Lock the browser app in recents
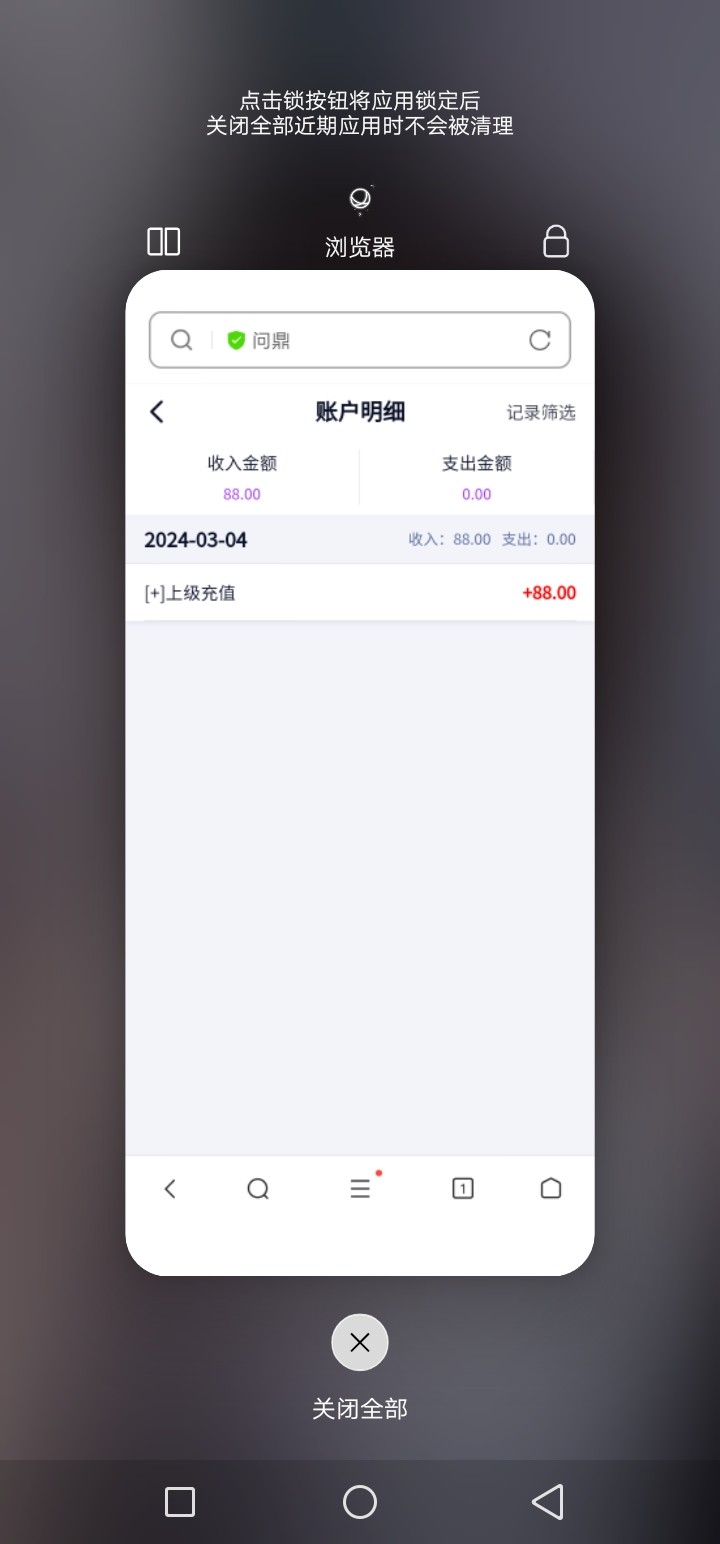The image size is (720, 1544). (x=556, y=241)
